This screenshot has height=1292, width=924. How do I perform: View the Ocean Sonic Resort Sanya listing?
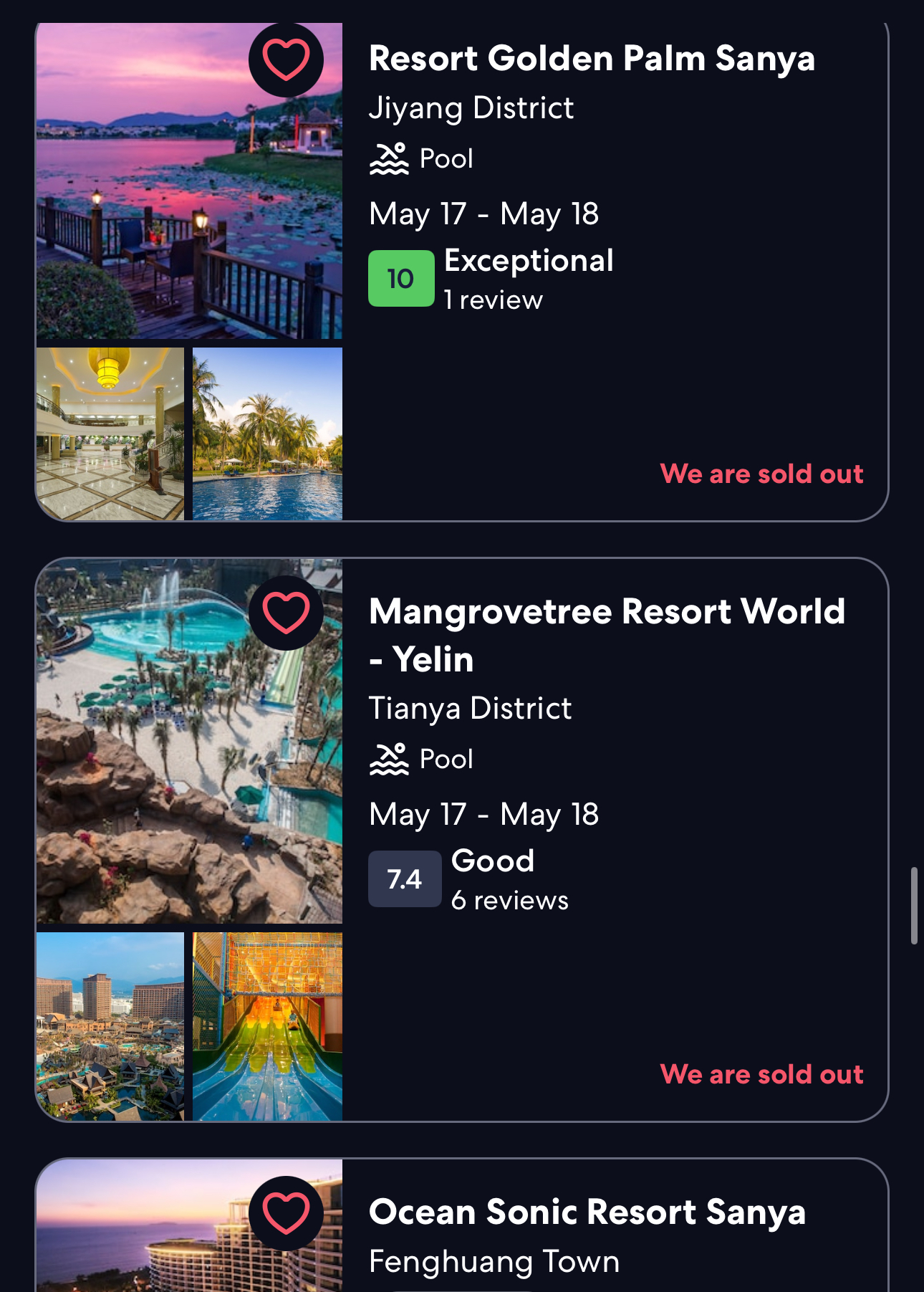587,1212
